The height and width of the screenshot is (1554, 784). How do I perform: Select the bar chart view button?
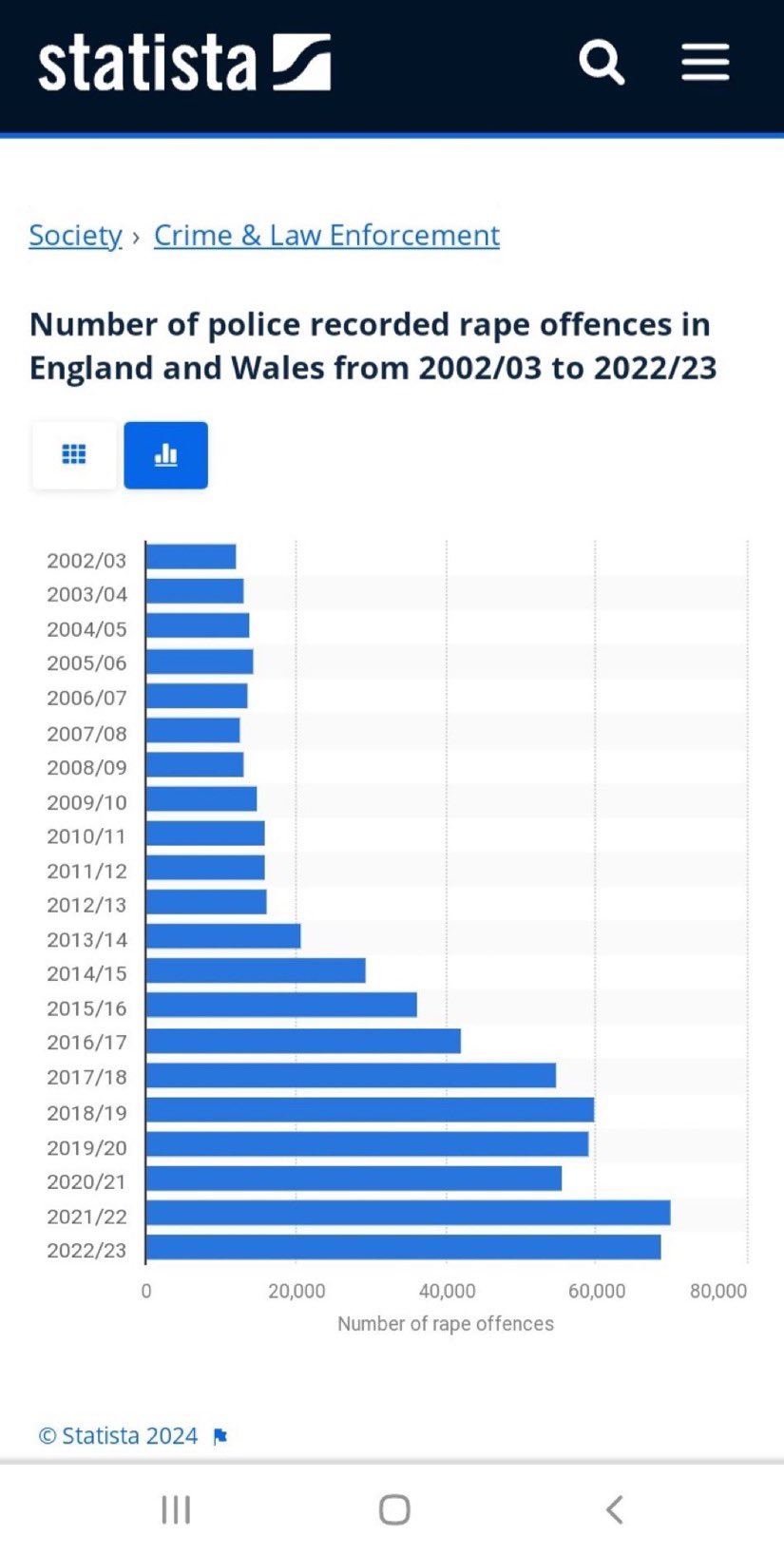tap(166, 454)
